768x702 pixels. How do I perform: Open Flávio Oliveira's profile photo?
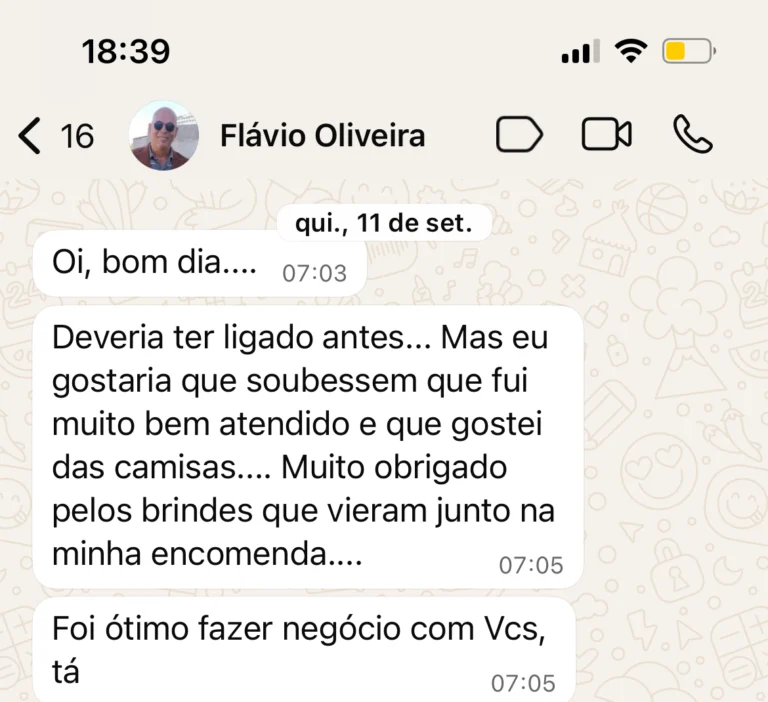click(x=164, y=135)
